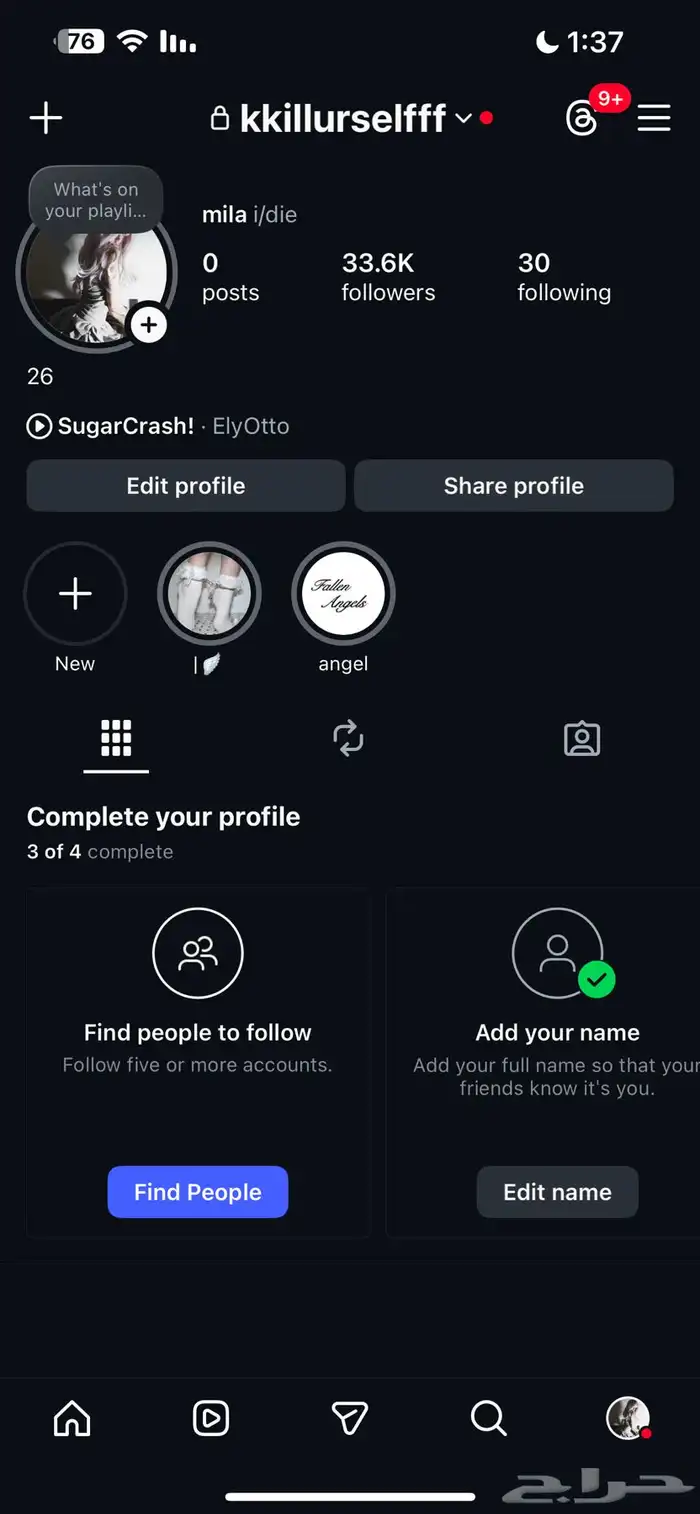
Task: Tap the Share profile button
Action: click(514, 486)
